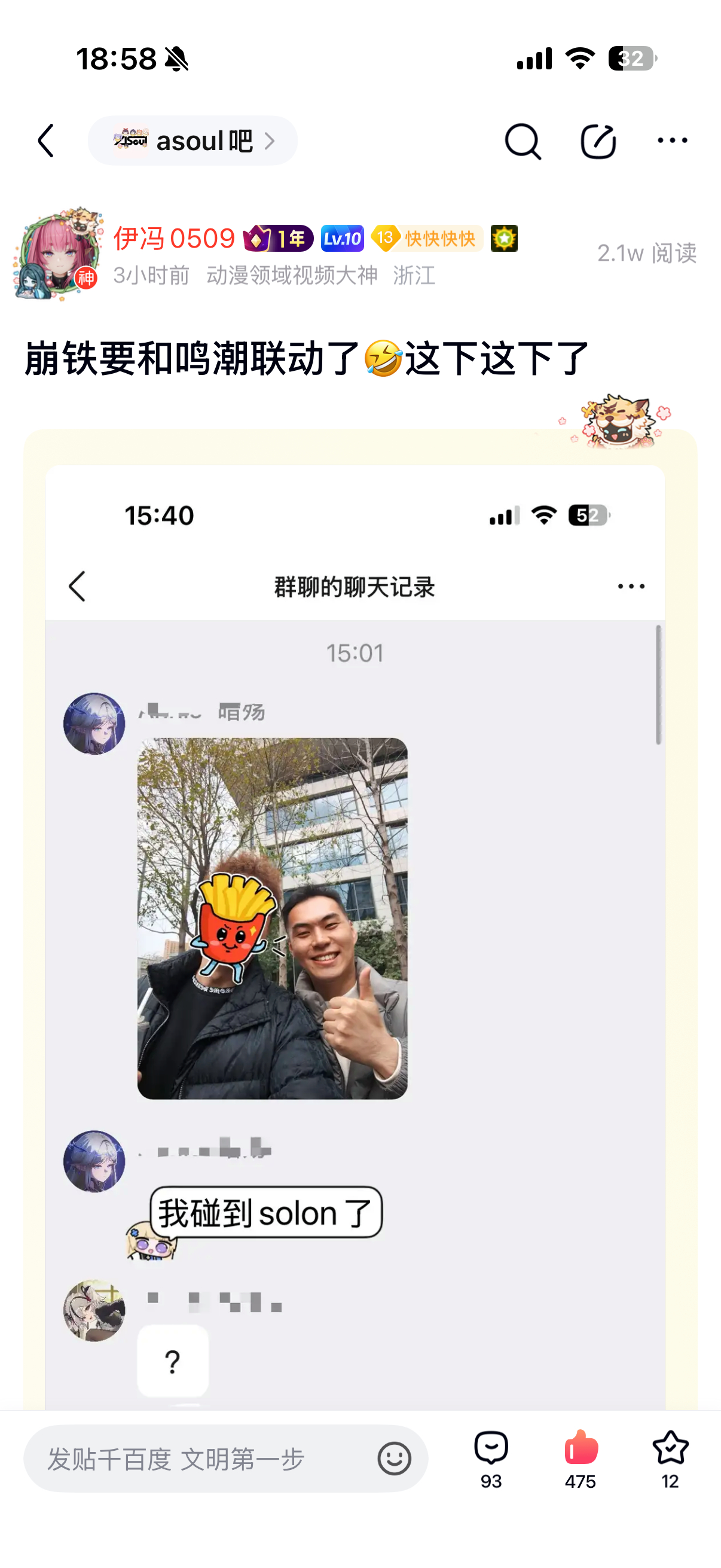The height and width of the screenshot is (1568, 721).
Task: Open the emoji picker in reply bar
Action: (393, 1459)
